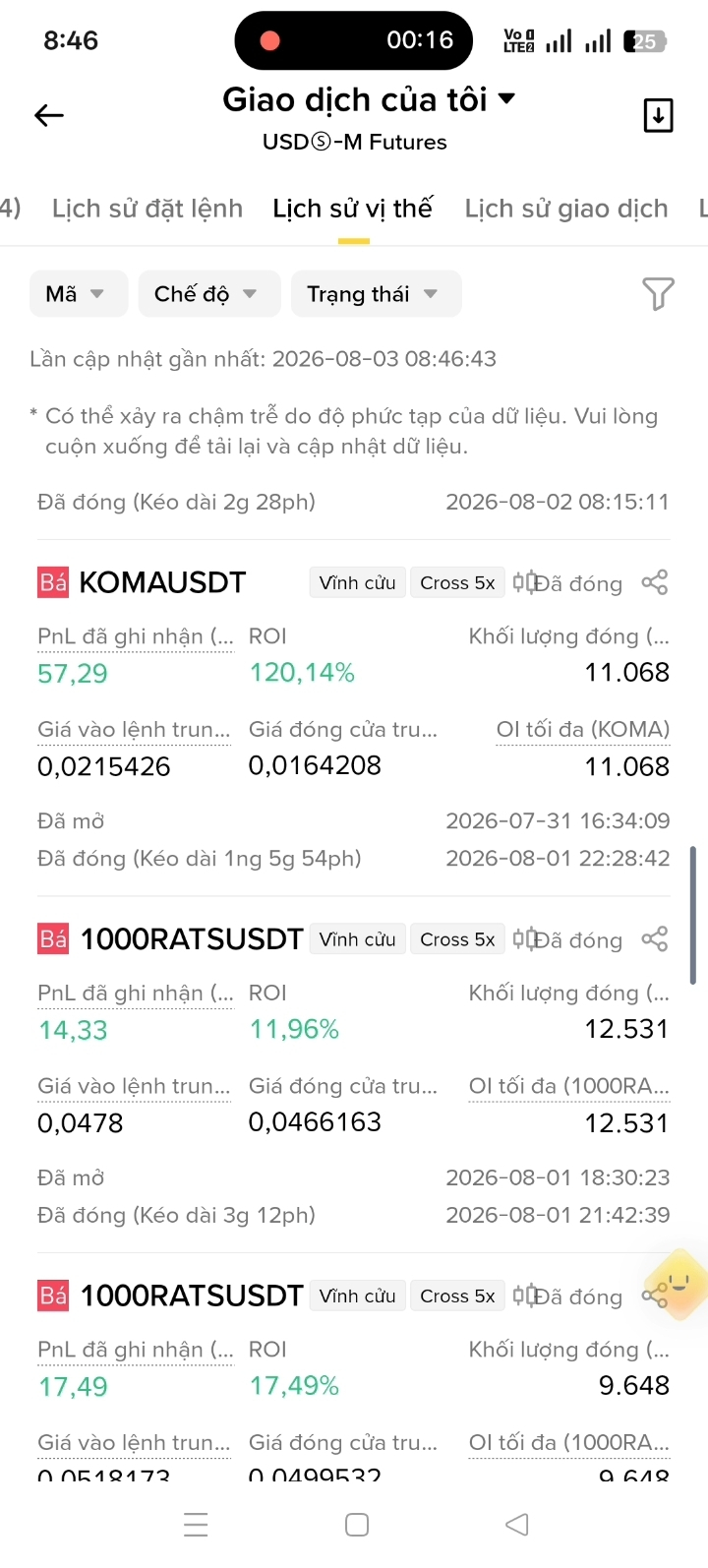
Task: Tap the download export icon
Action: pos(658,116)
